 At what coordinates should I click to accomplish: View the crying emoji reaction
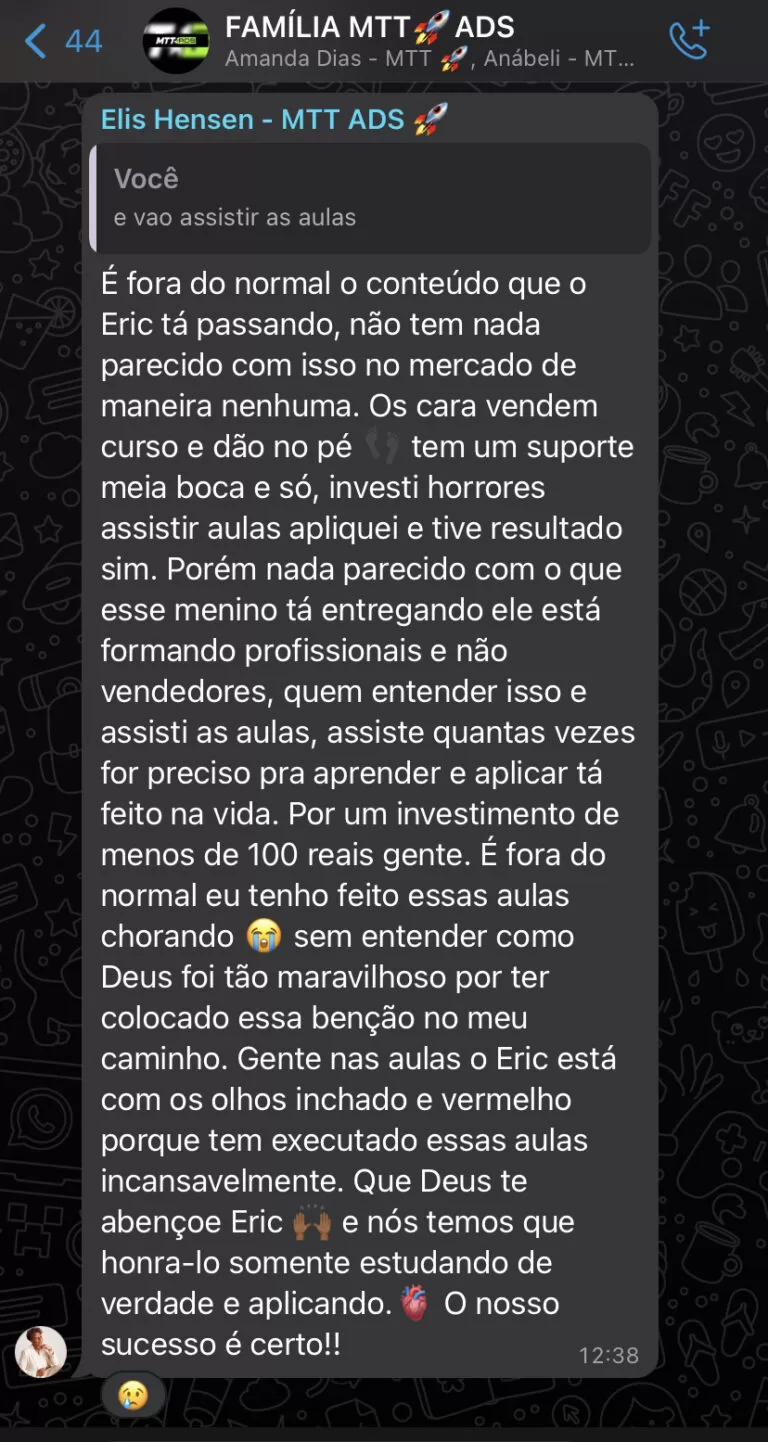point(132,1394)
